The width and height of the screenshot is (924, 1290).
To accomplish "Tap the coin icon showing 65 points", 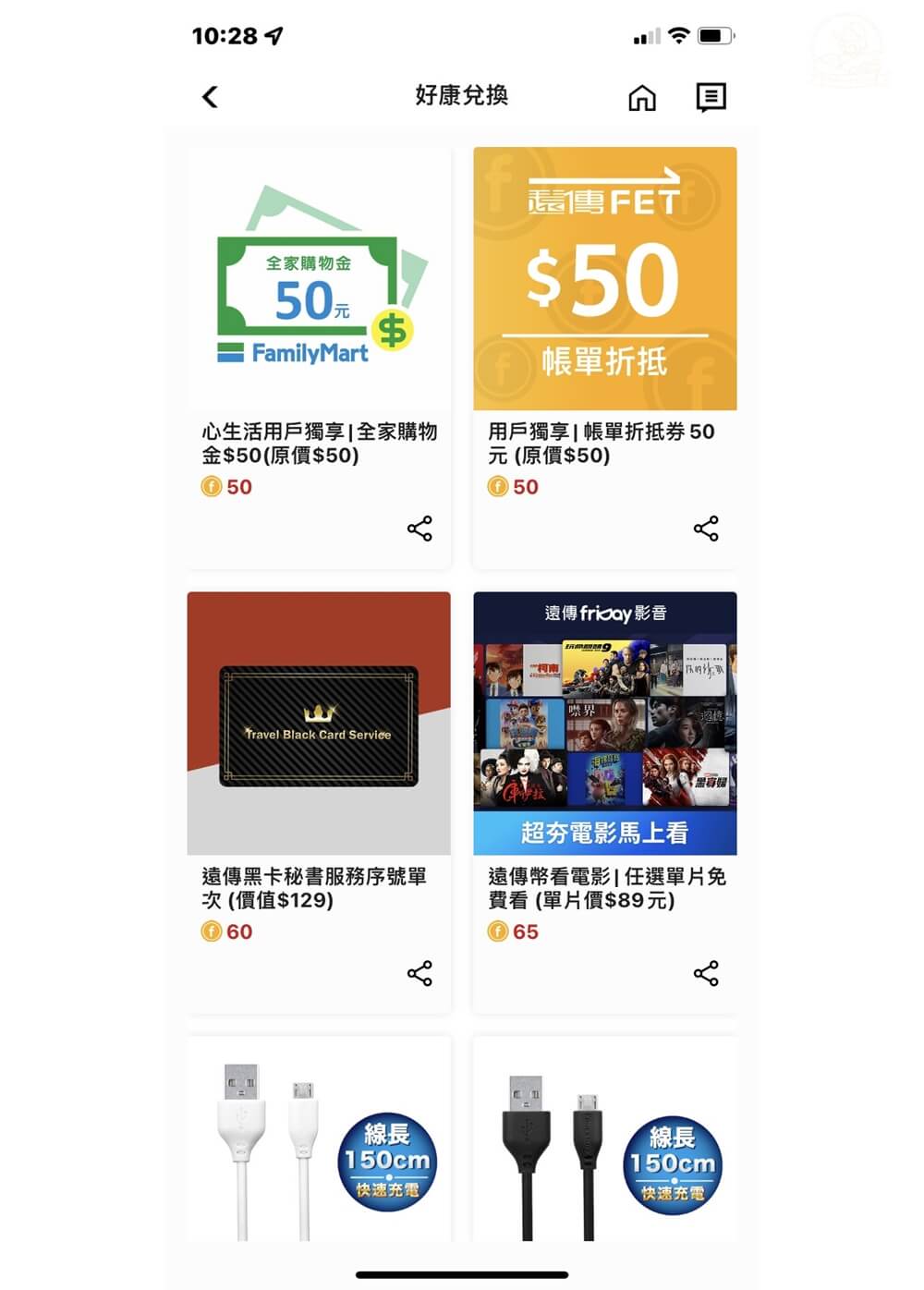I will (499, 931).
